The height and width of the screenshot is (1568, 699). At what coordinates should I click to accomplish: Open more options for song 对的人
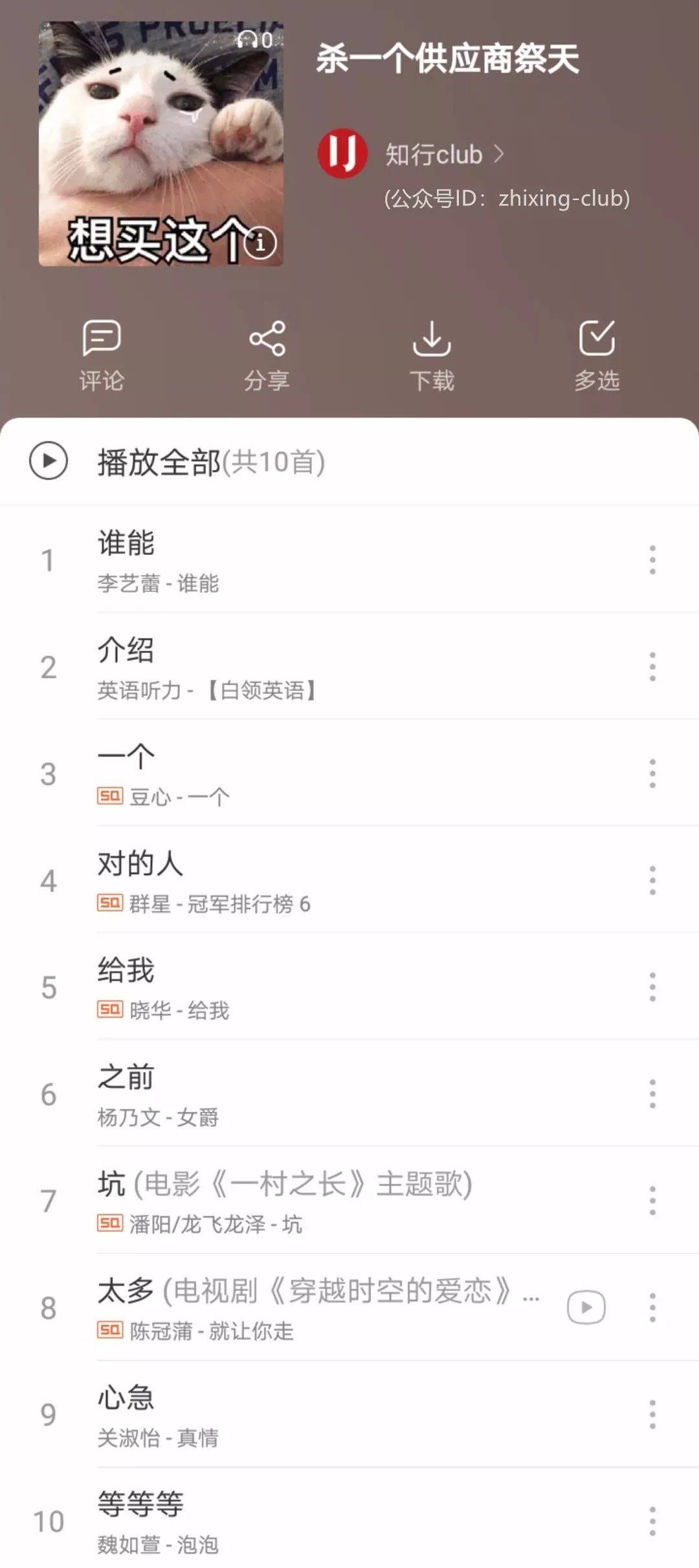(x=652, y=880)
